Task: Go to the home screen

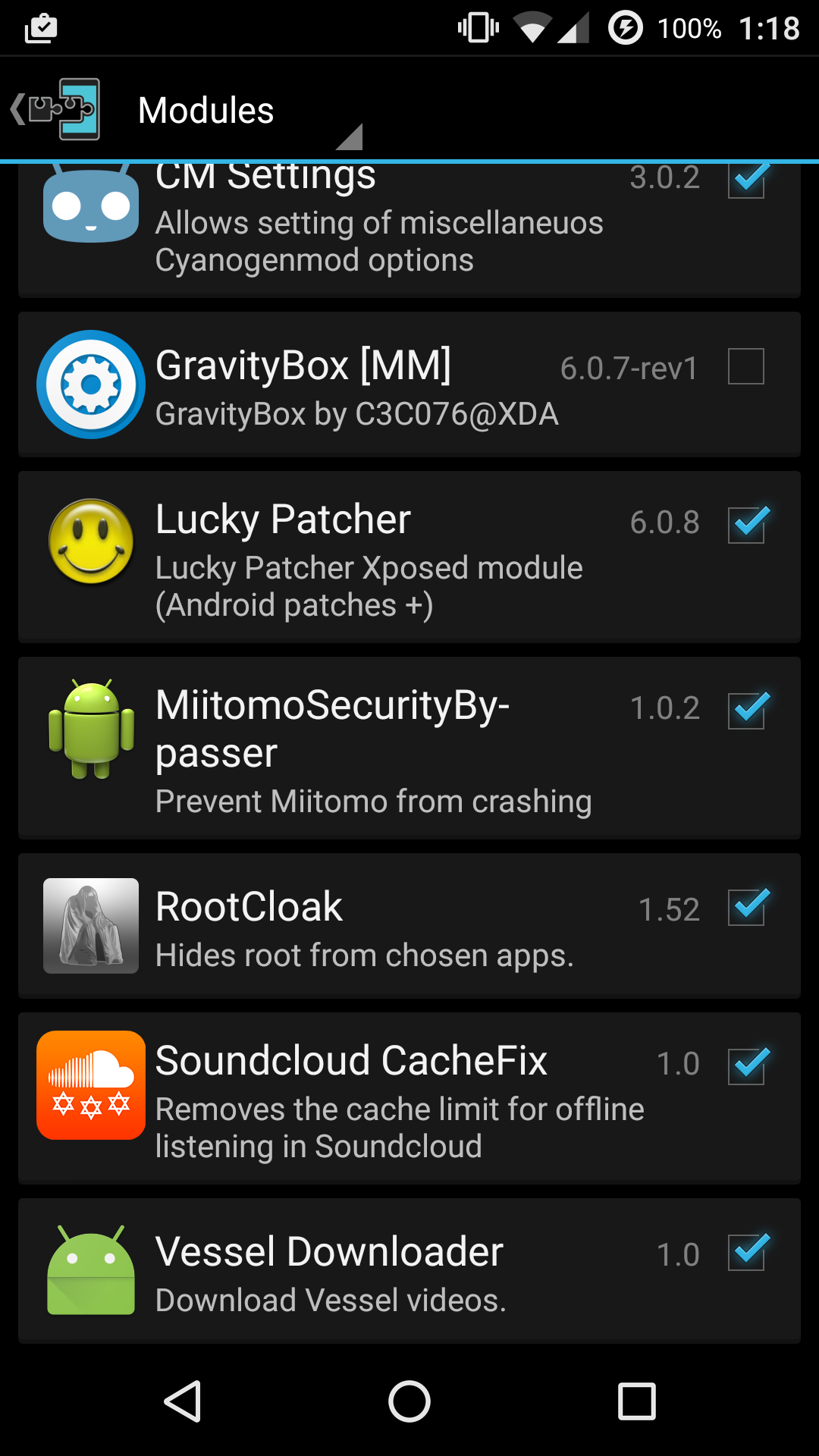Action: pos(409,1401)
